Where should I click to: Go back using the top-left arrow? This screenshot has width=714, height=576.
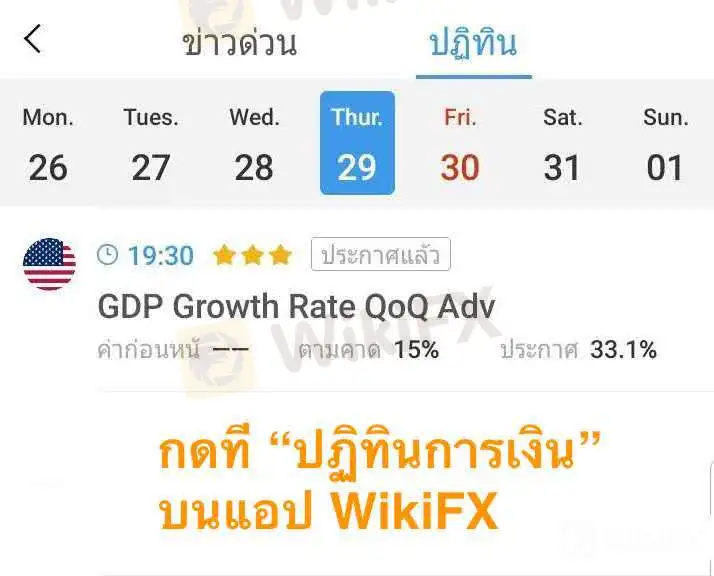pos(33,40)
